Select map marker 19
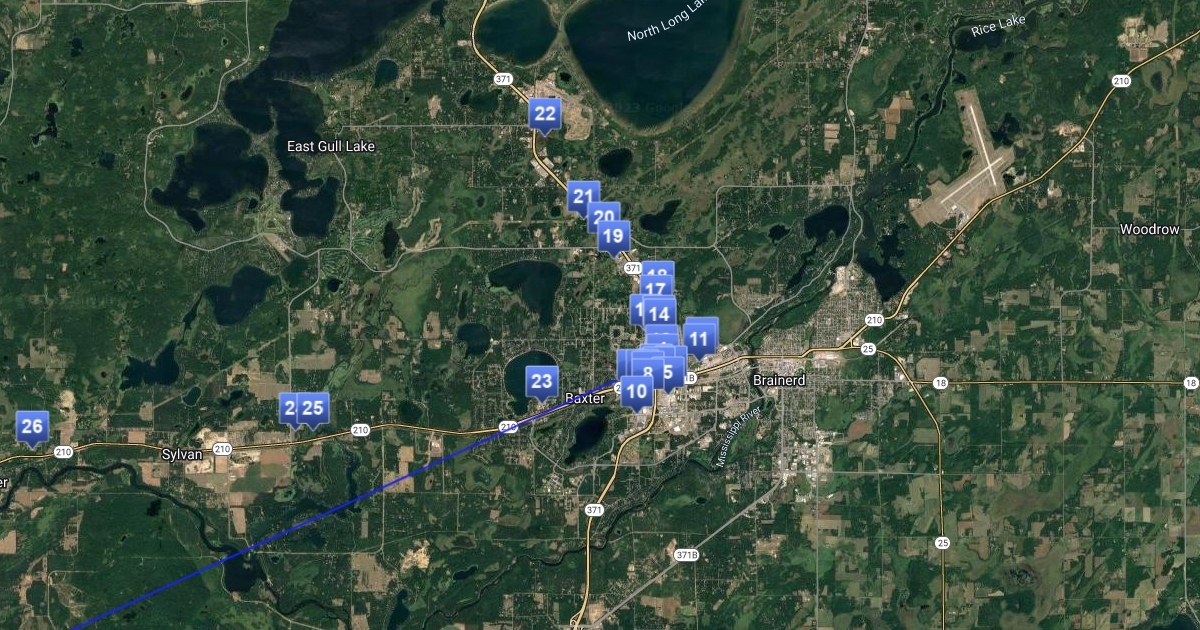Viewport: 1200px width, 630px height. 614,237
